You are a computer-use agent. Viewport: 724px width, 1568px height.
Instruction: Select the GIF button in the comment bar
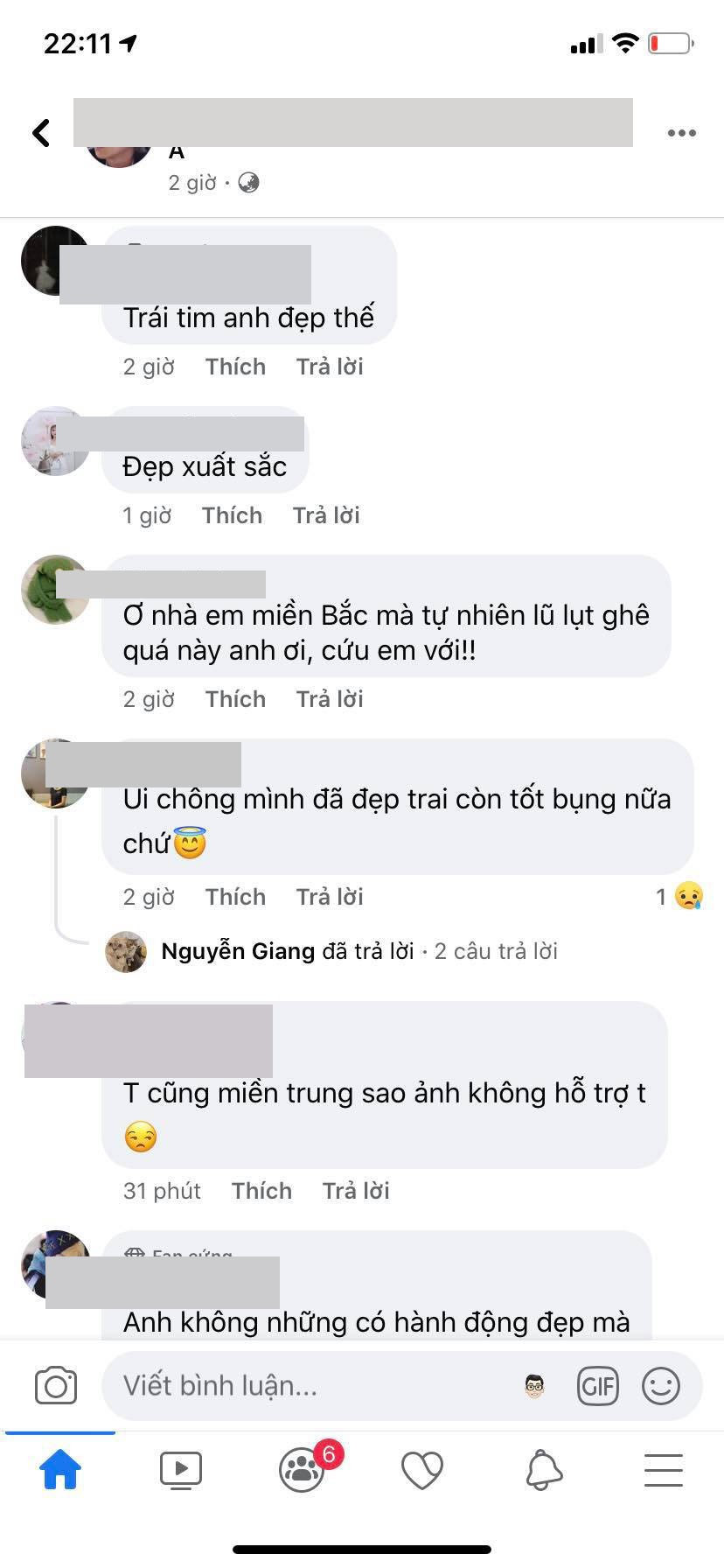coord(598,1385)
